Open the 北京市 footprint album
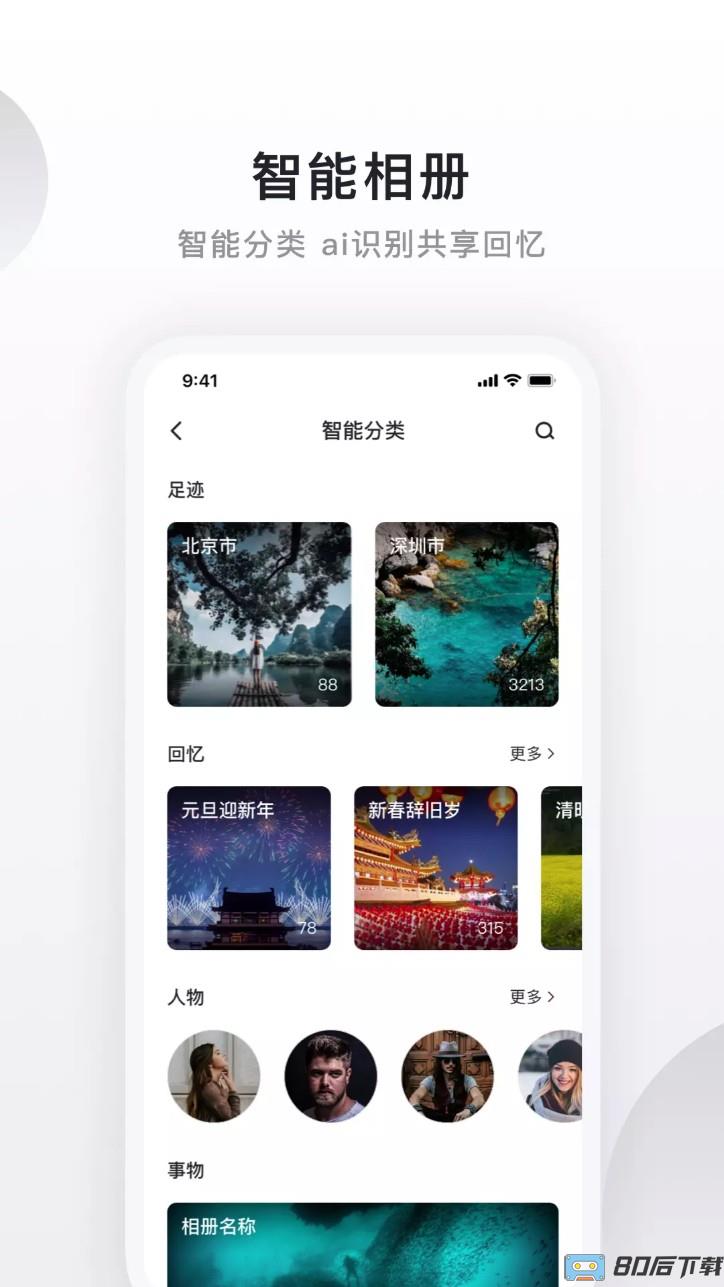The image size is (724, 1287). click(258, 614)
